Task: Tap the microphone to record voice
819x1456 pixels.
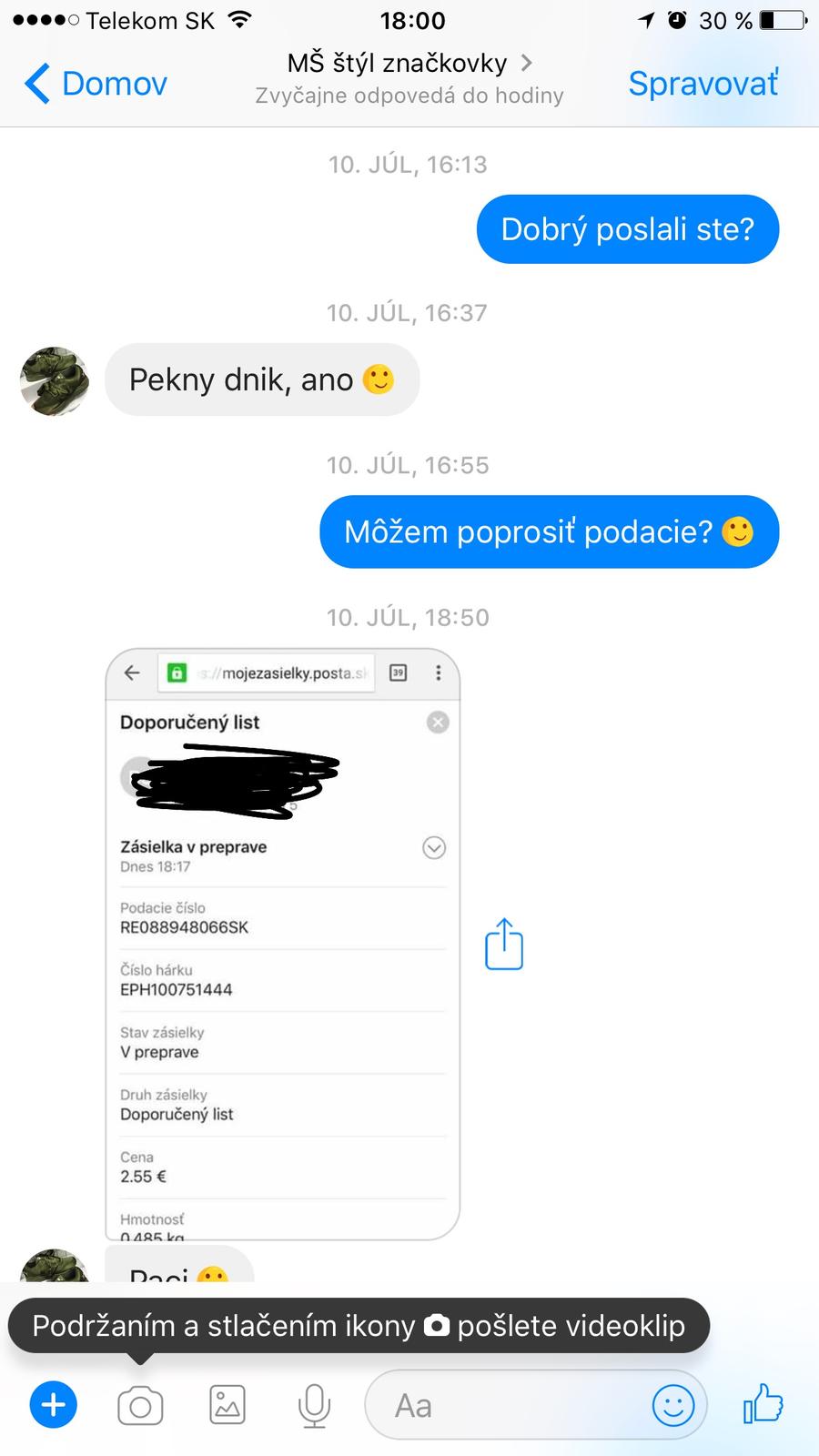Action: point(314,1406)
